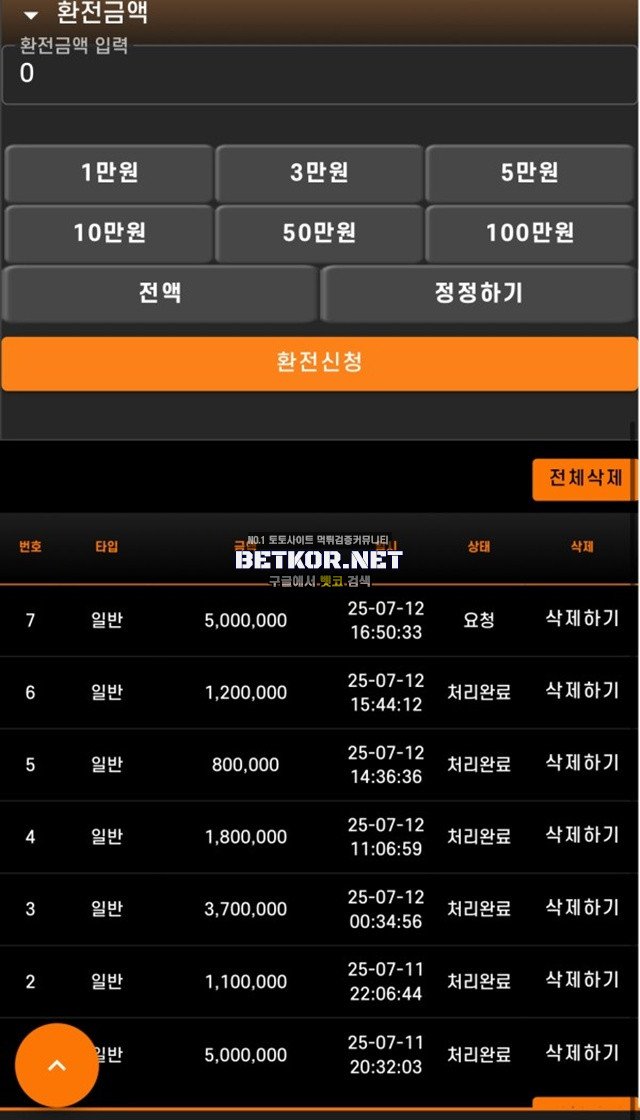640x1120 pixels.
Task: Delete all history with 전체삭제
Action: point(585,478)
